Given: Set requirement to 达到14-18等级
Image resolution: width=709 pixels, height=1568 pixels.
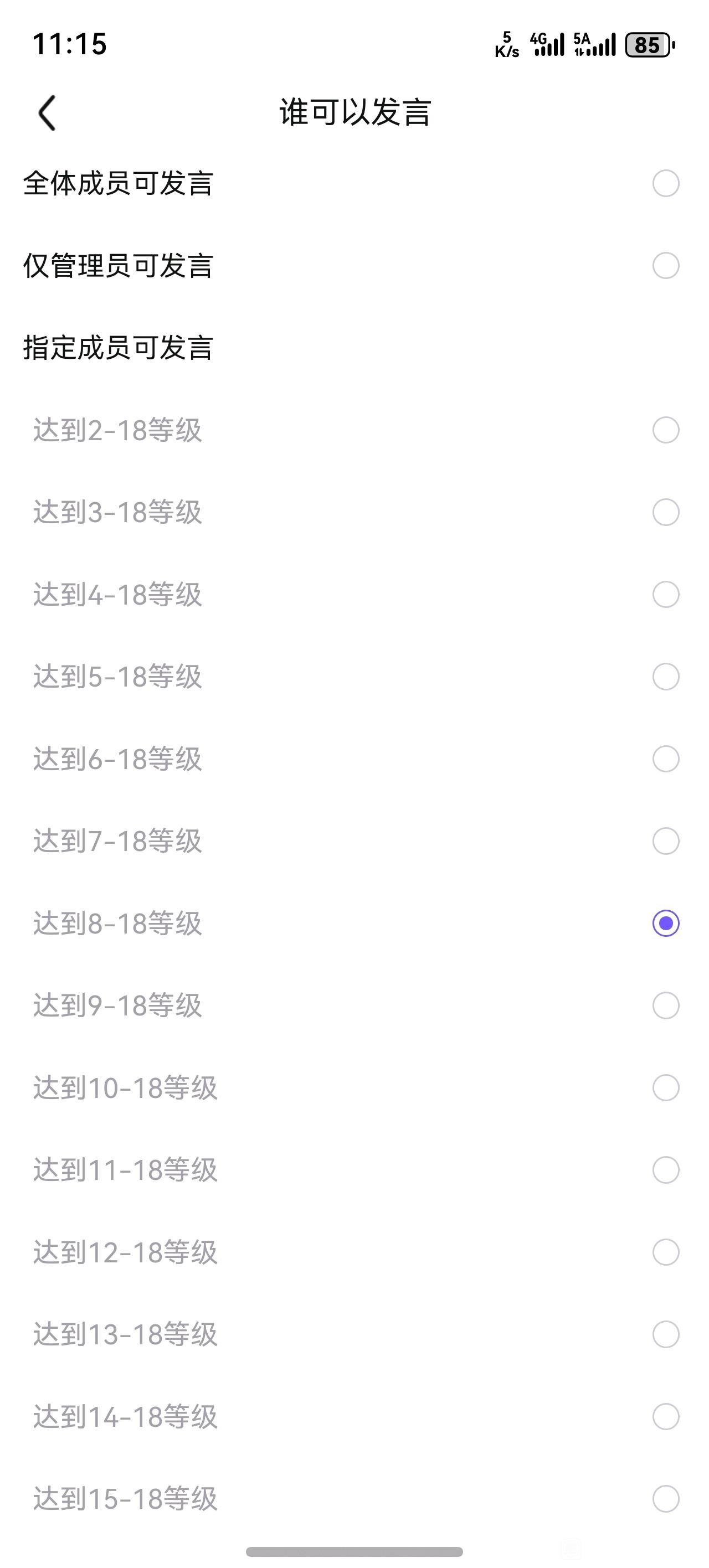Looking at the screenshot, I should pyautogui.click(x=665, y=1416).
